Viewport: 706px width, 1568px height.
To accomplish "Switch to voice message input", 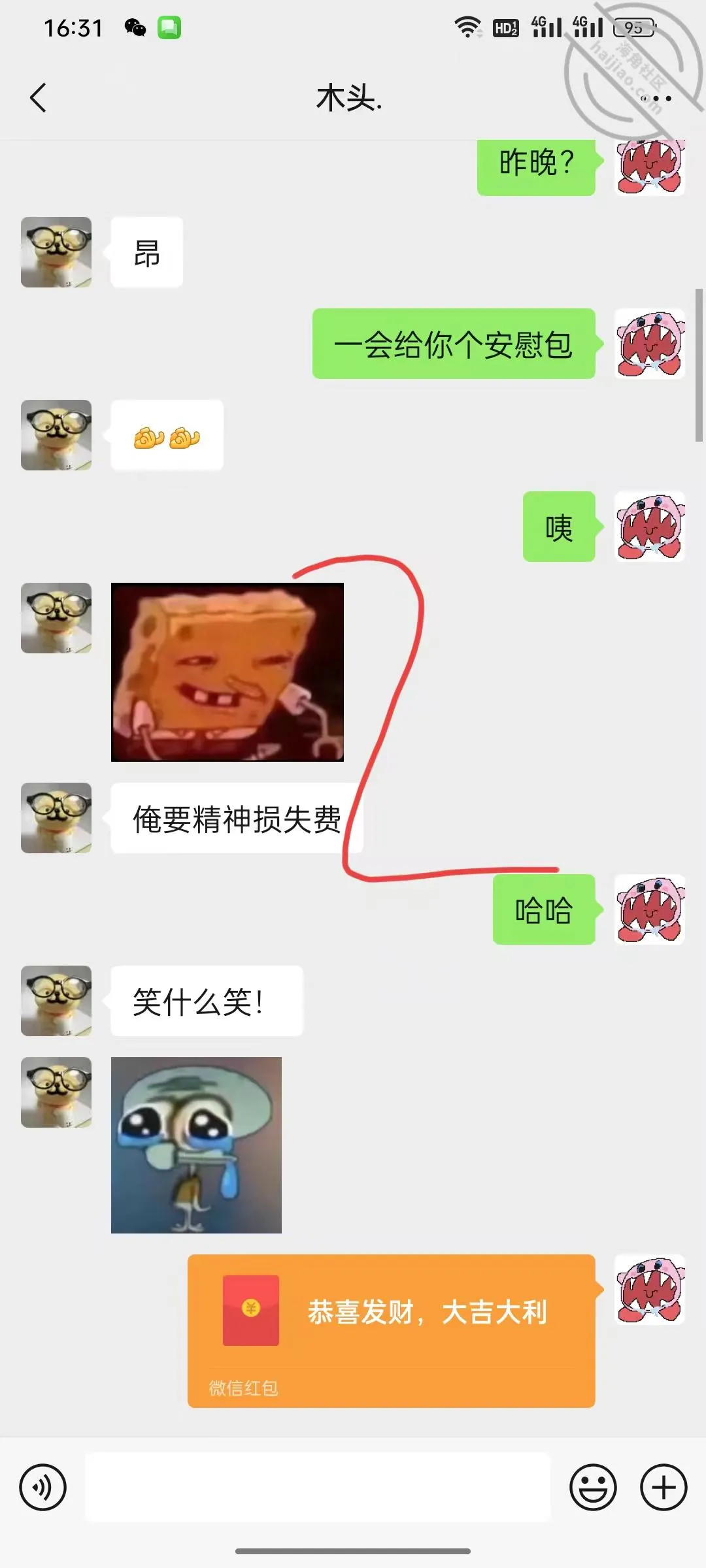I will tap(43, 1488).
